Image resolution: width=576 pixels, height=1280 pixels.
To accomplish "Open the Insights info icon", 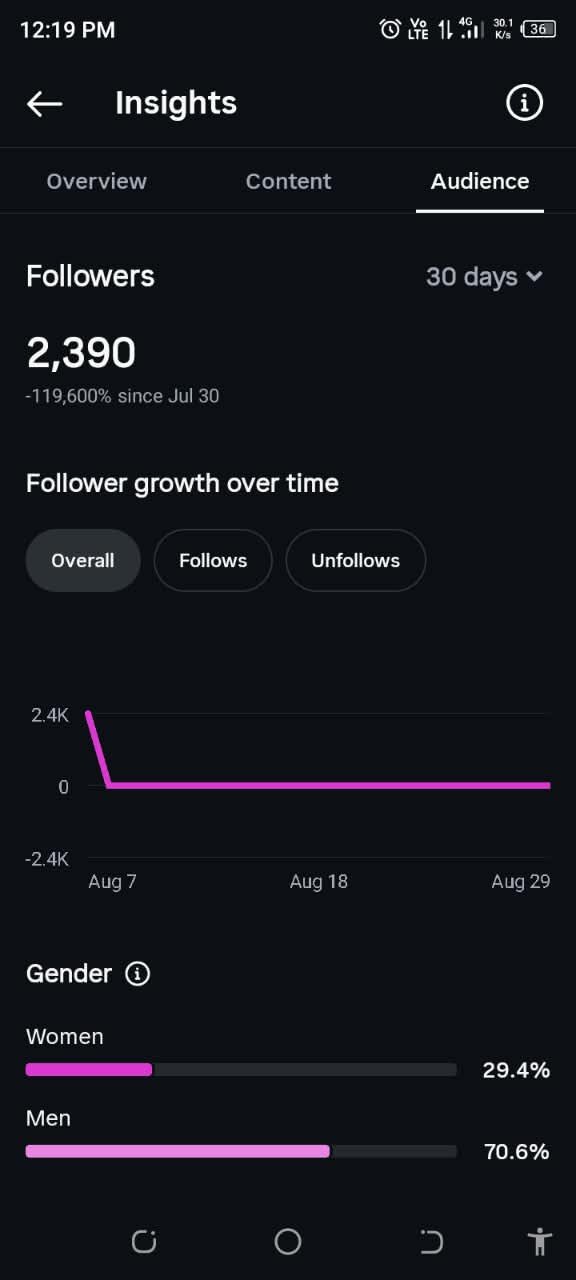I will [524, 103].
